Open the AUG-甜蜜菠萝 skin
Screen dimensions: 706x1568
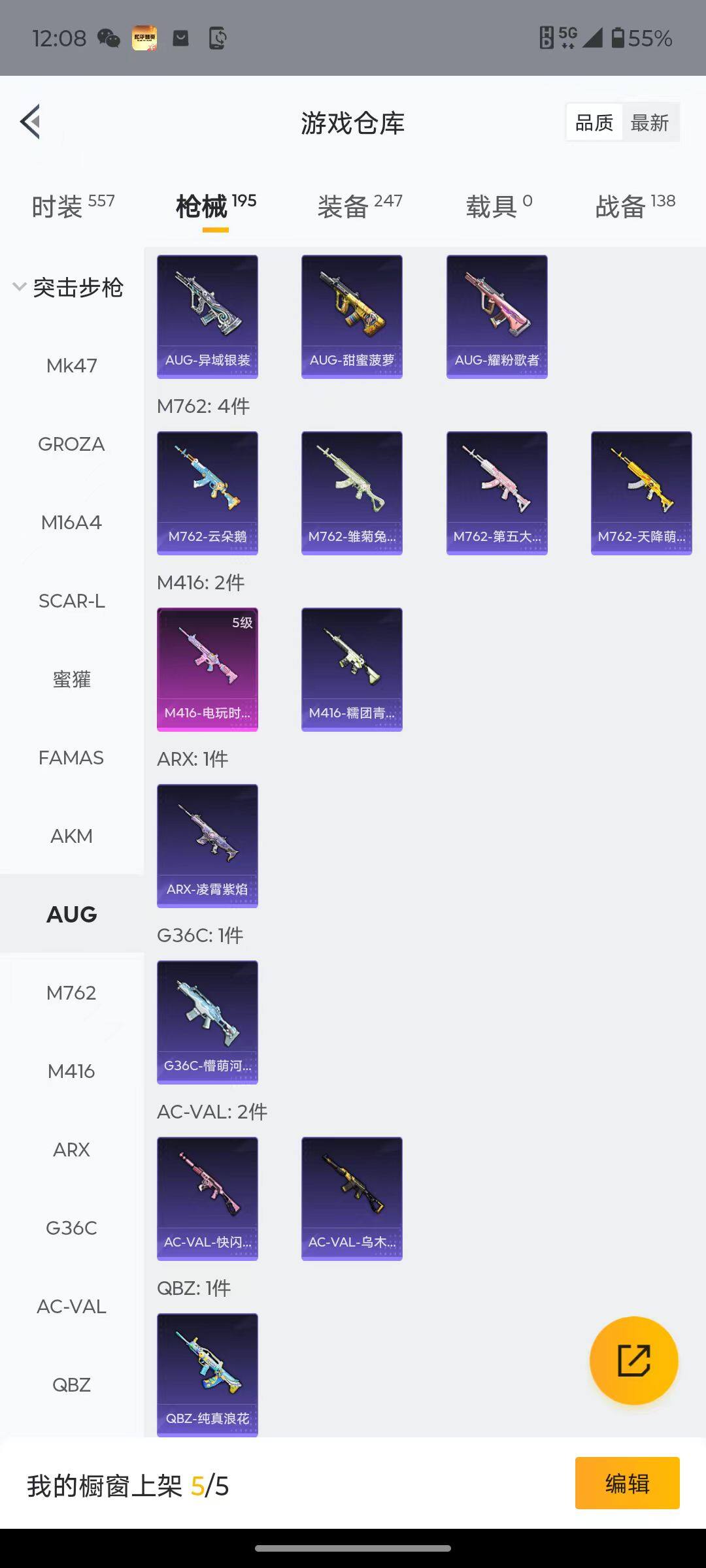pos(352,316)
